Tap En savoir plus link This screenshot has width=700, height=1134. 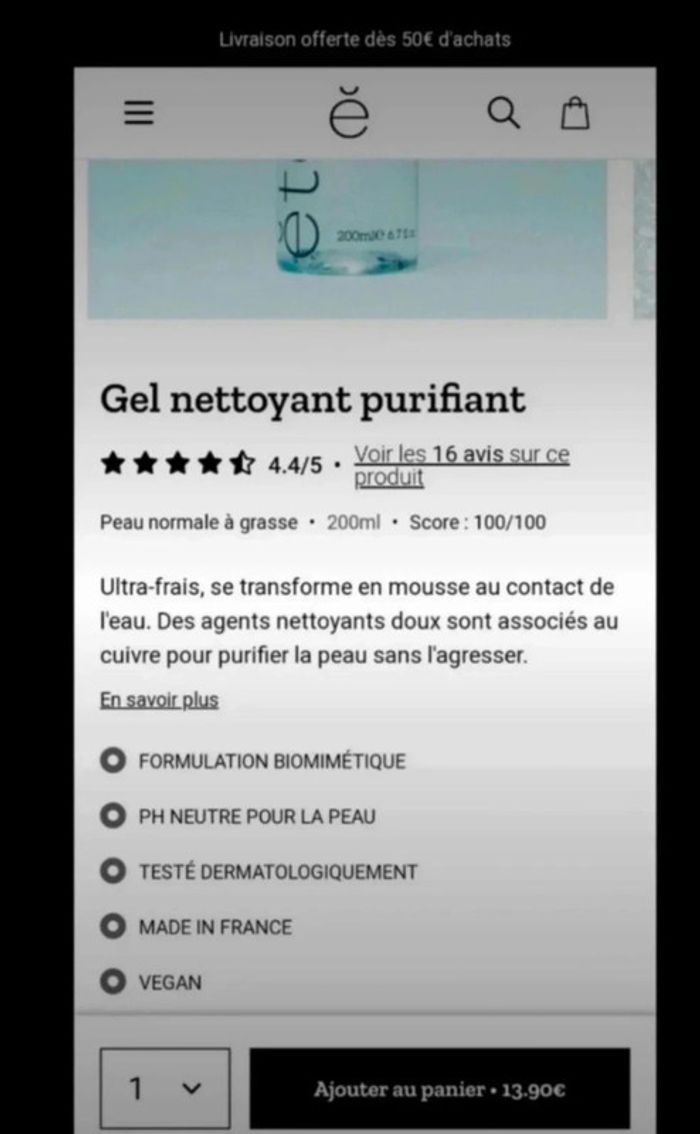point(159,700)
